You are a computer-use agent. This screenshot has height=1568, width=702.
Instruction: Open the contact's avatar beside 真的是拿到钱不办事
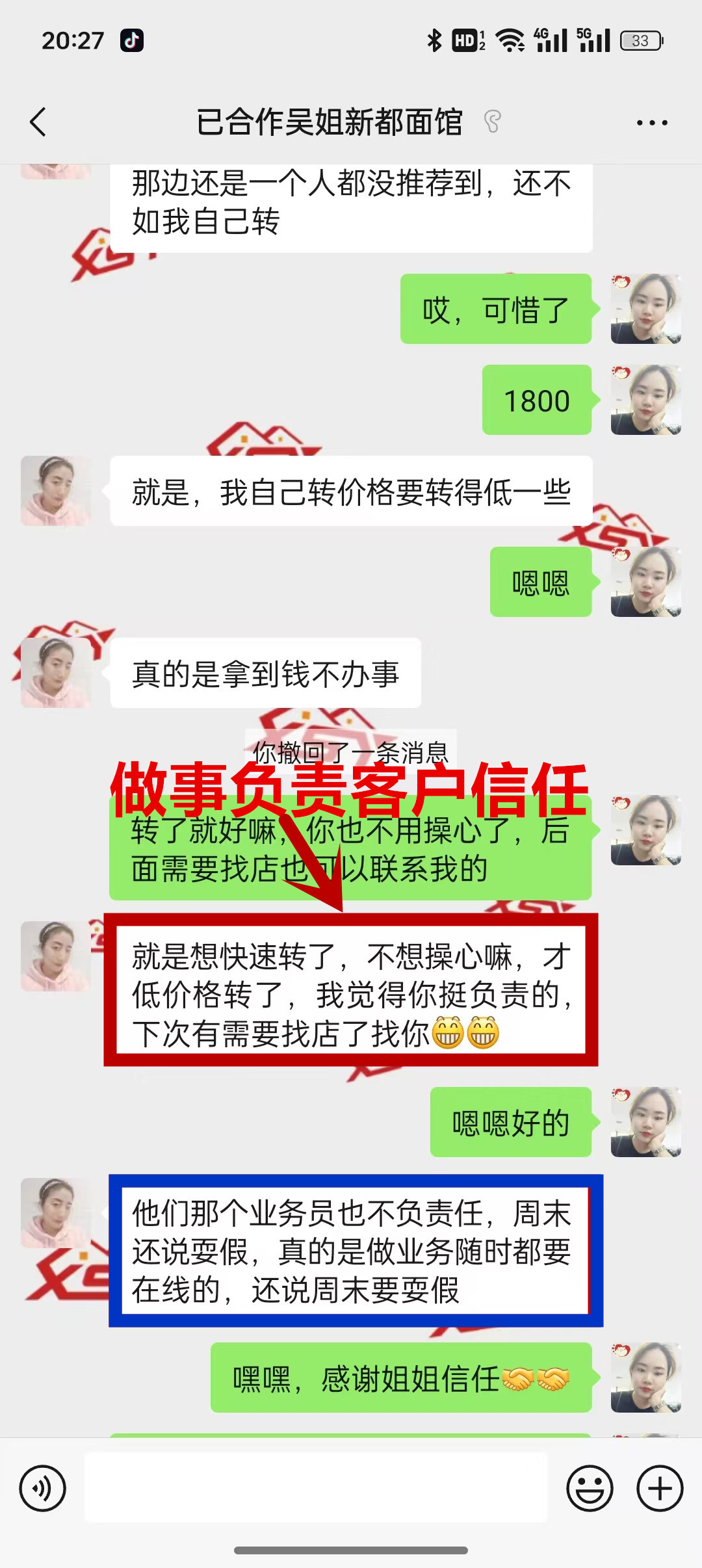pos(55,673)
